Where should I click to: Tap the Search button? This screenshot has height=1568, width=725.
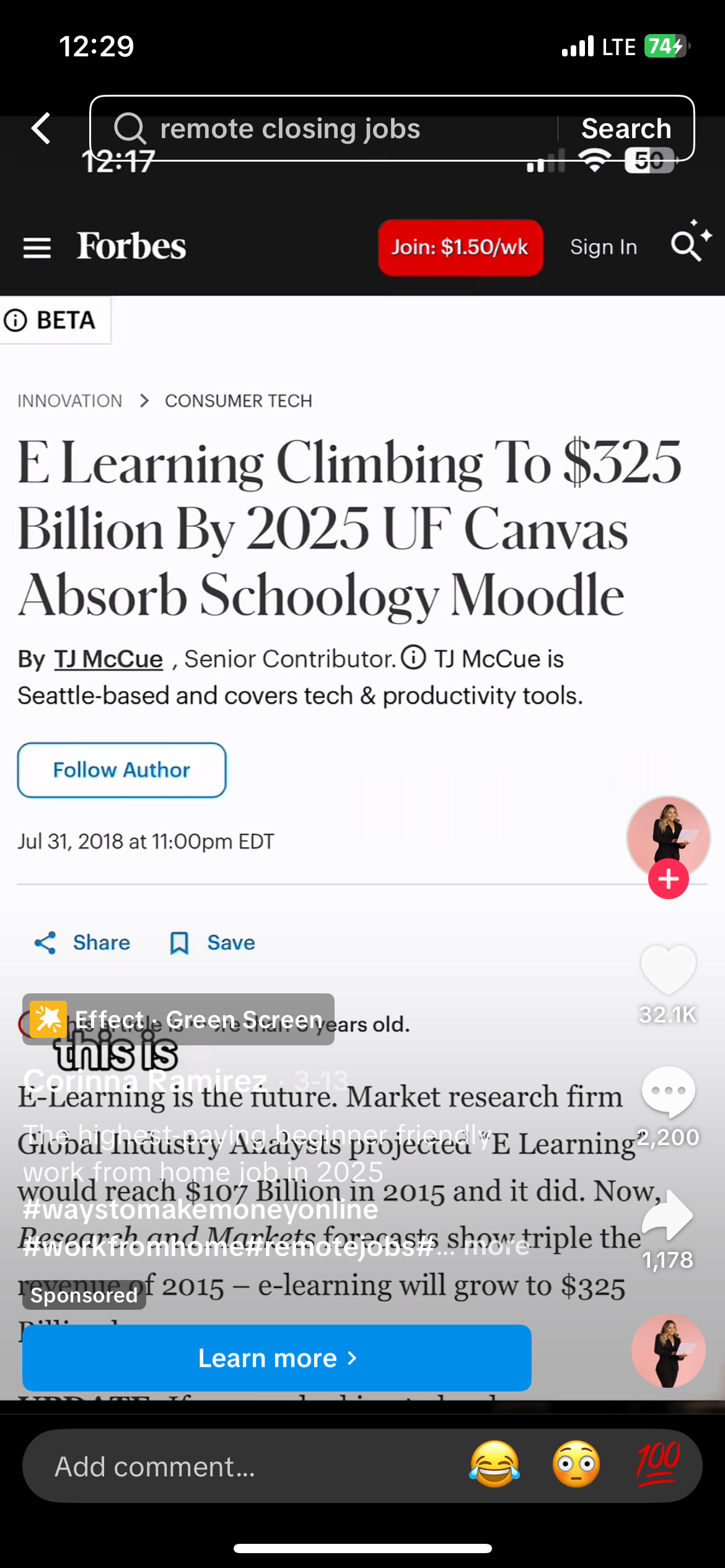pyautogui.click(x=626, y=129)
